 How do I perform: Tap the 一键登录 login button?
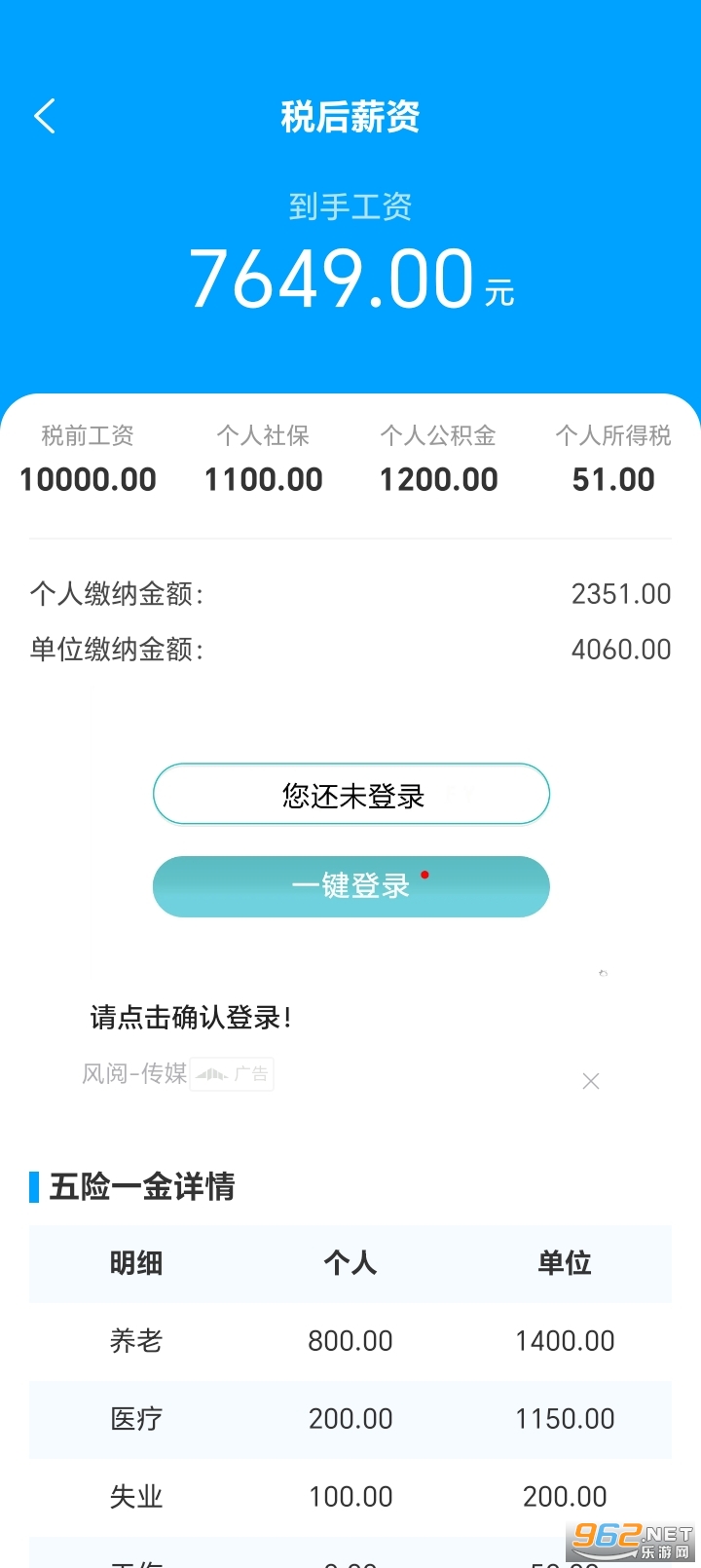click(350, 886)
